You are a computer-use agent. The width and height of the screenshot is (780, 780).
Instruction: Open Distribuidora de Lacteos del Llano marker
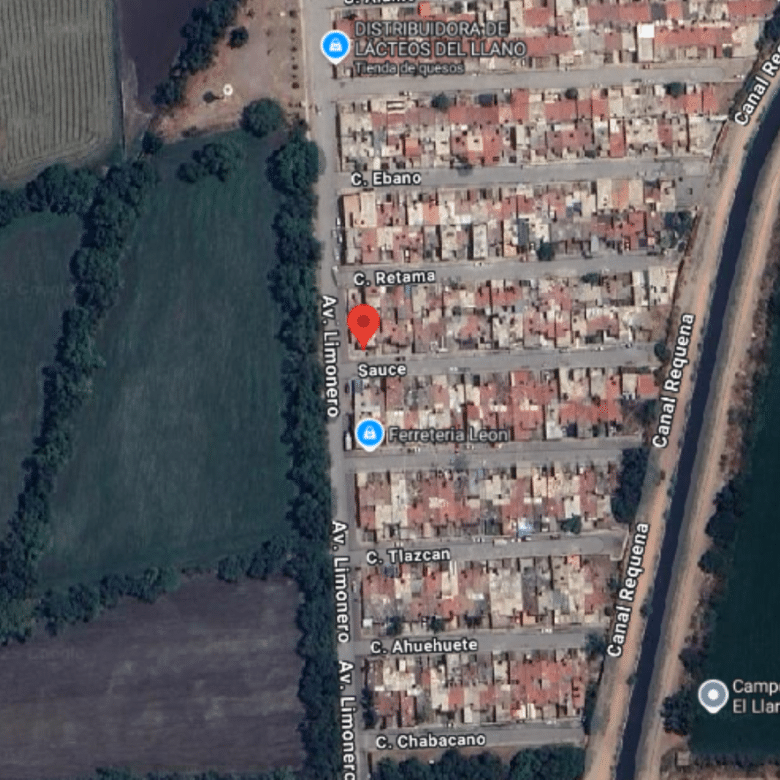pos(335,45)
